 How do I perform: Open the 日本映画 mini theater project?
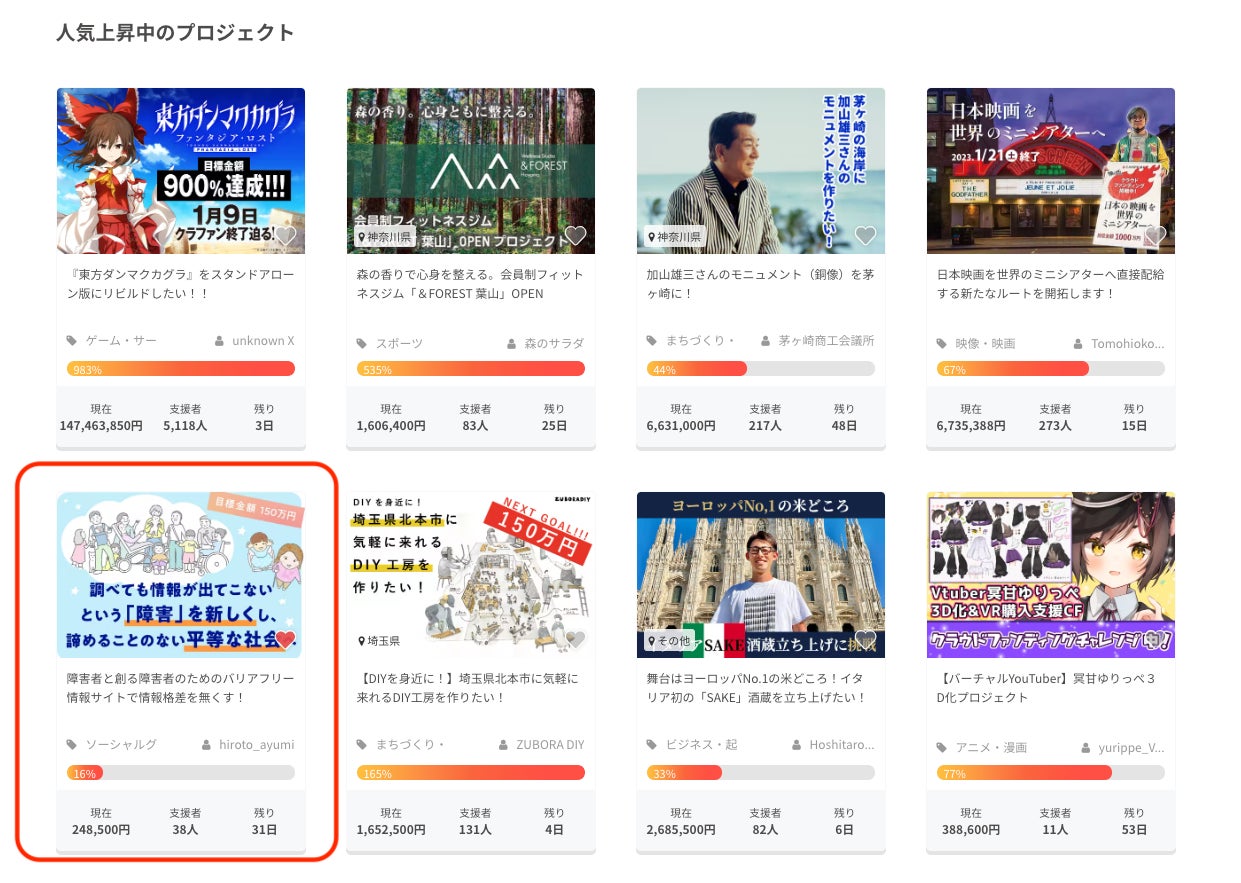pos(1050,283)
